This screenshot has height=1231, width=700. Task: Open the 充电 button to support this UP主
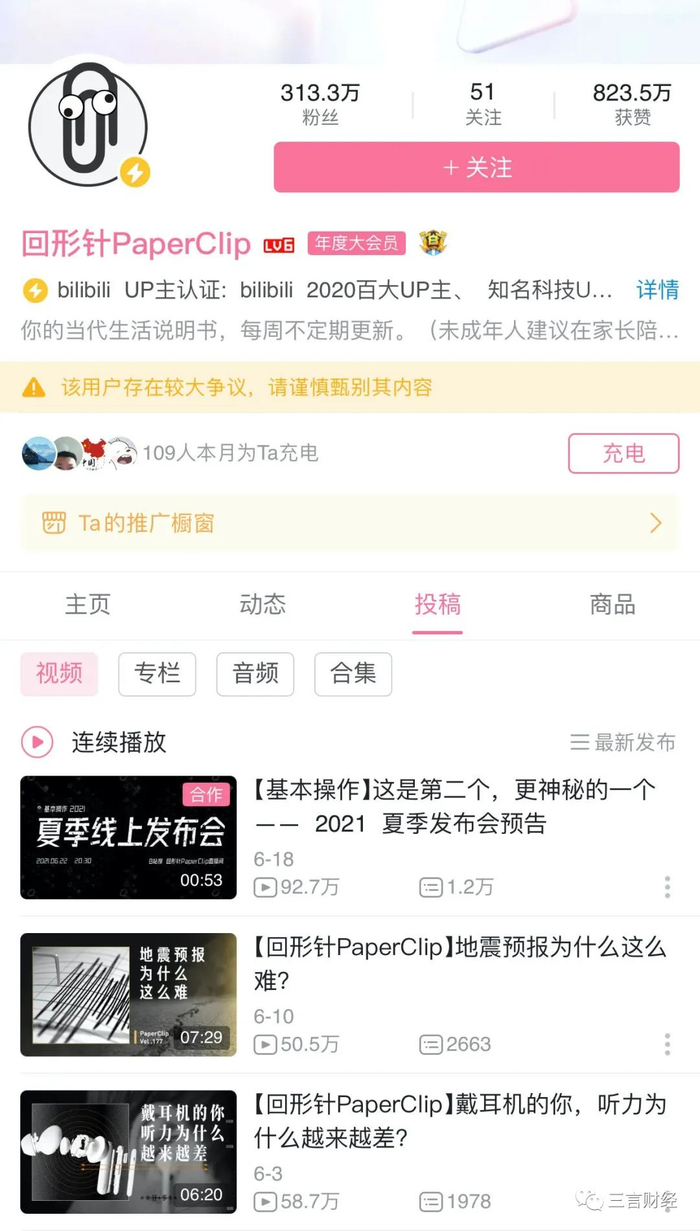(x=624, y=453)
